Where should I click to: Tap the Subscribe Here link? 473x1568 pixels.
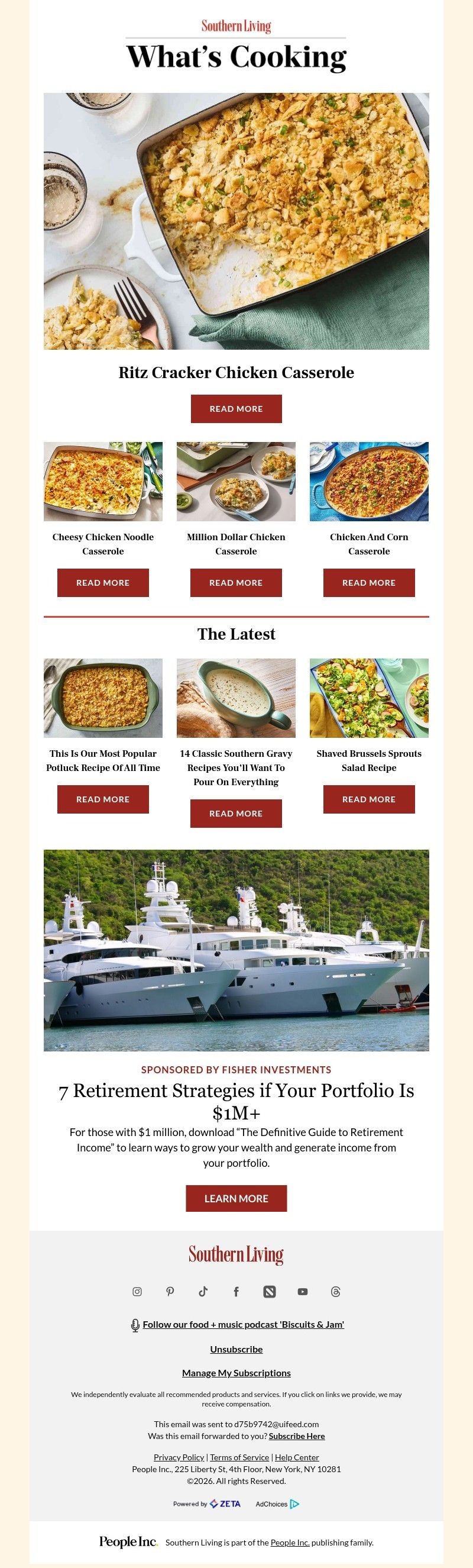[x=297, y=1435]
